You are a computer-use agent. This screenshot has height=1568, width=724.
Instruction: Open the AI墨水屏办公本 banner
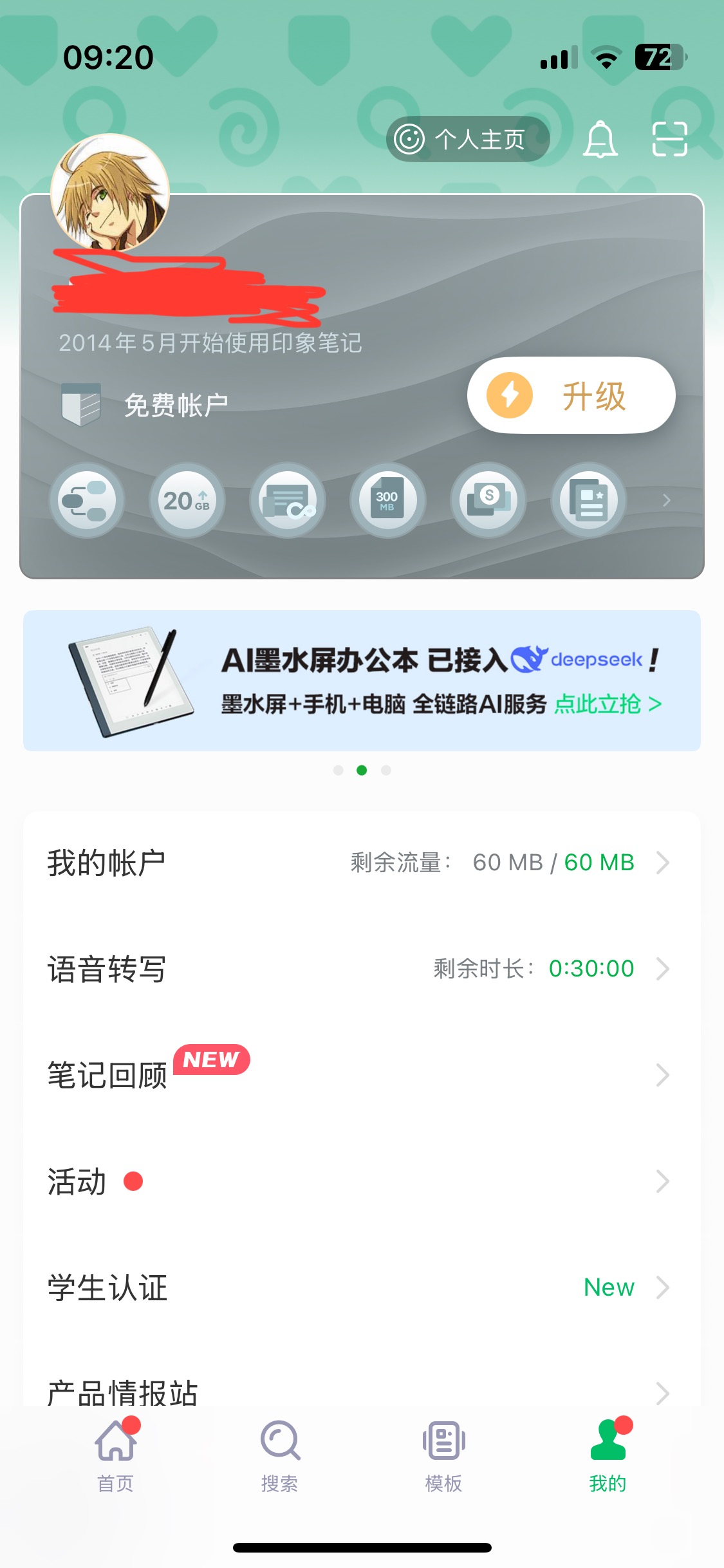362,680
